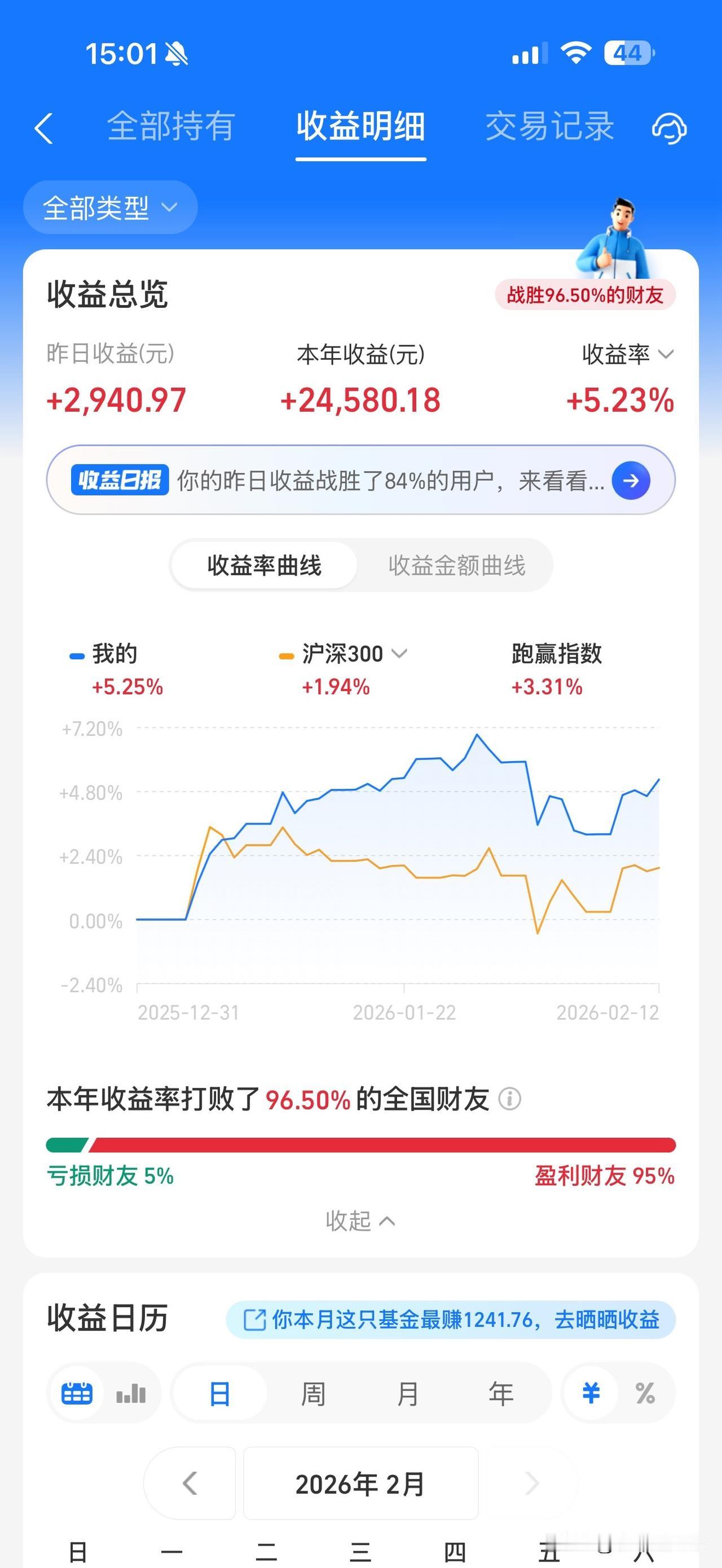Open customer service via the headset icon
Image resolution: width=722 pixels, height=1568 pixels.
[668, 130]
